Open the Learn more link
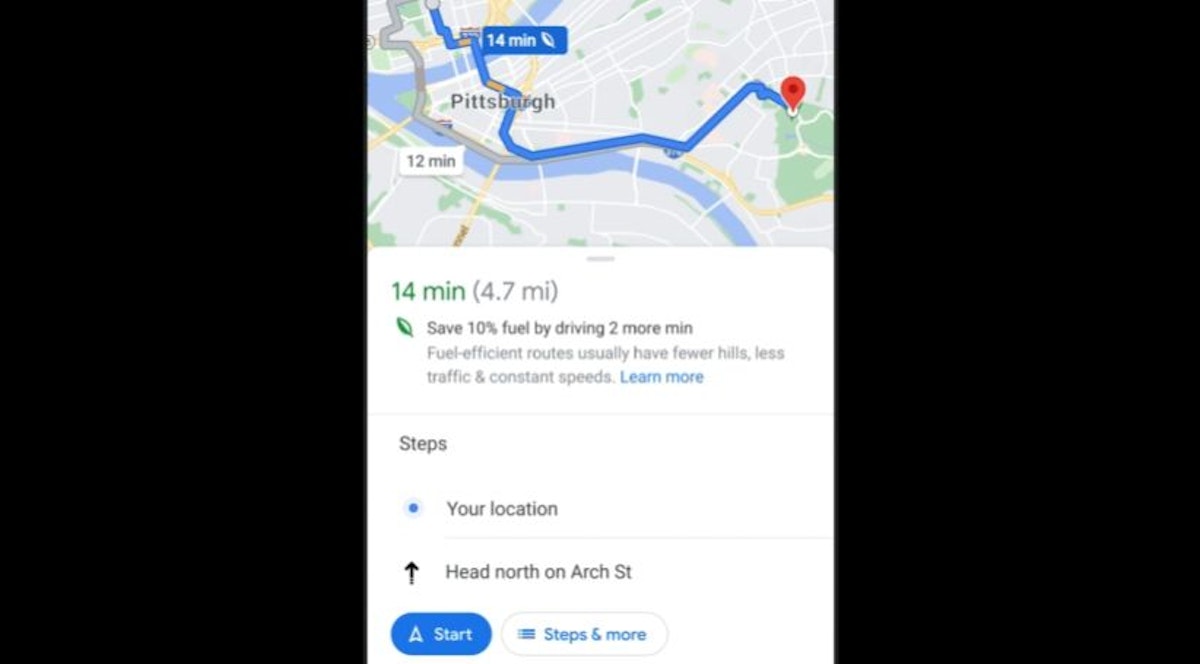1200x664 pixels. point(661,377)
